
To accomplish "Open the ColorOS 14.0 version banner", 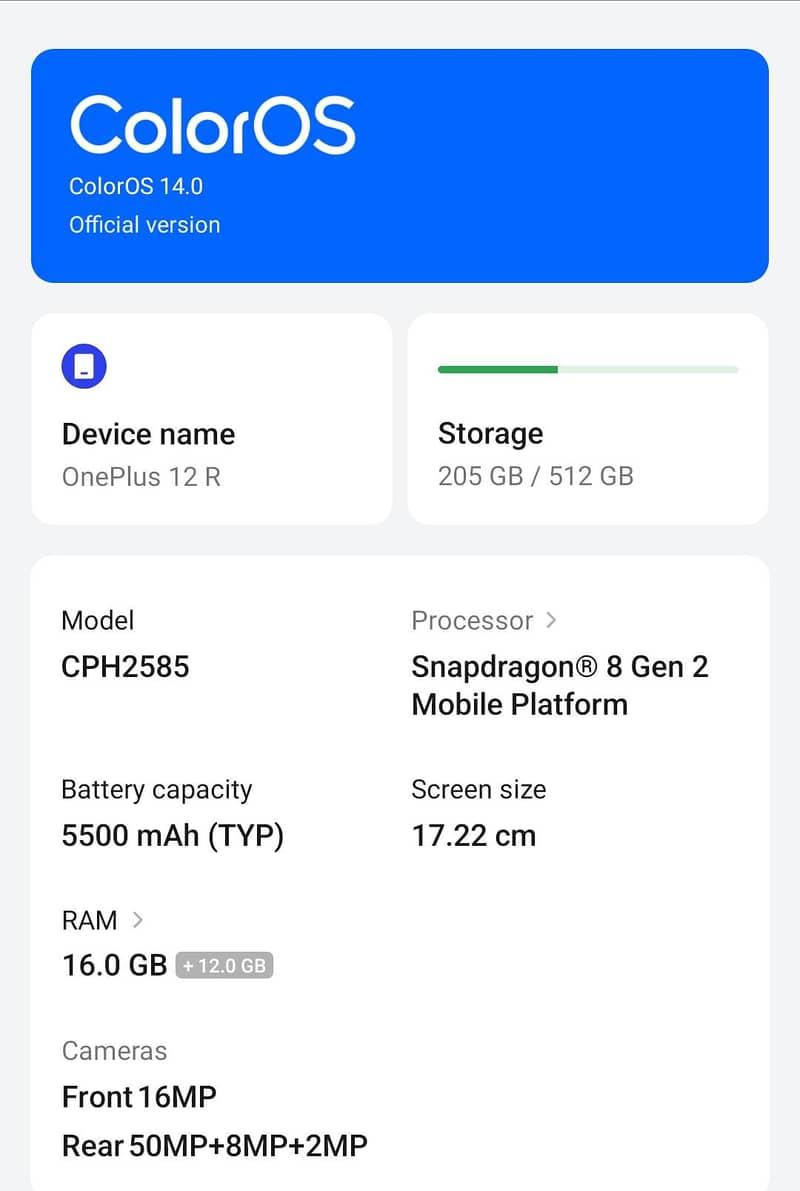I will click(x=400, y=166).
